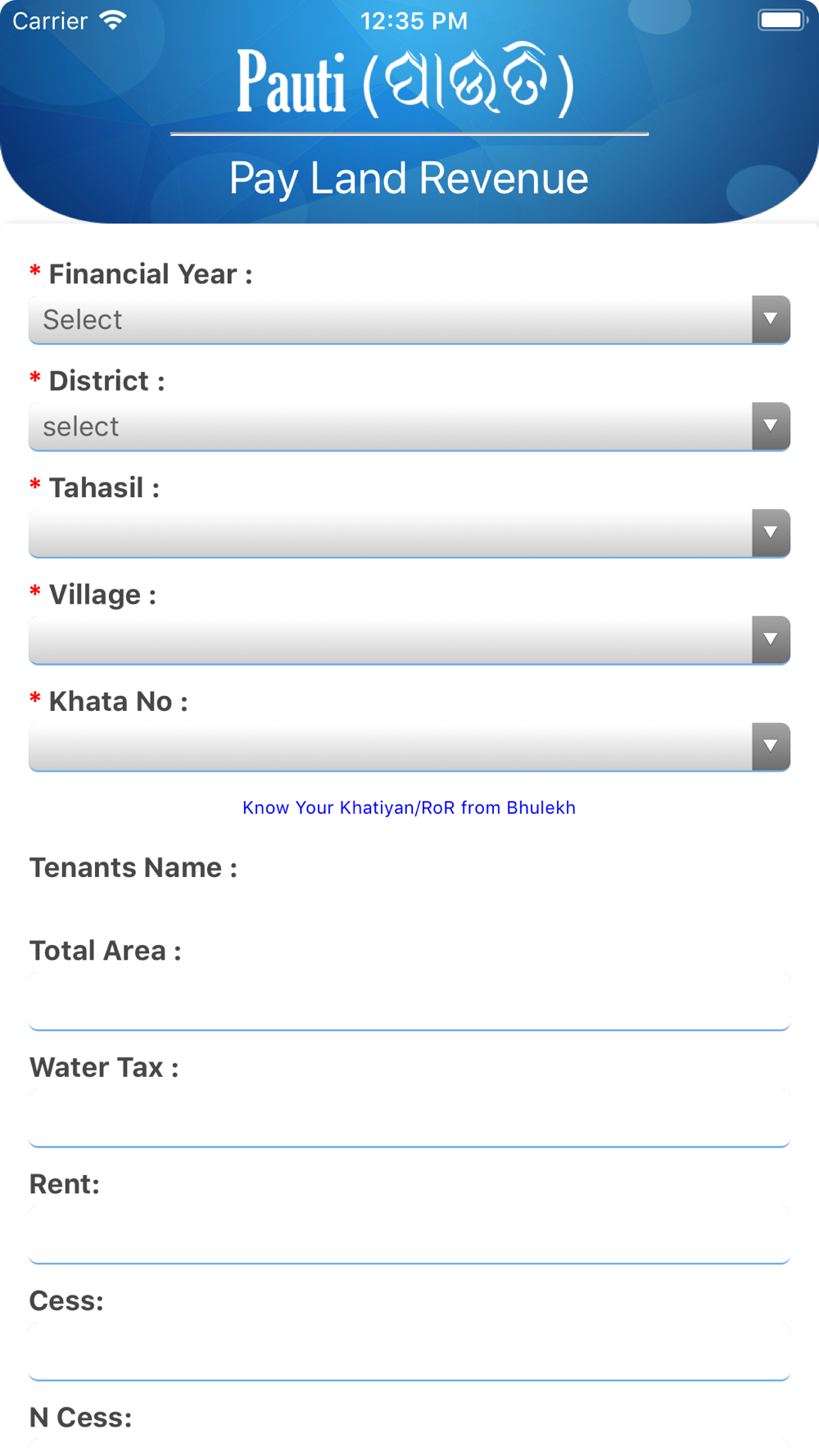Select the Water Tax field
The image size is (819, 1456).
pyautogui.click(x=409, y=1118)
